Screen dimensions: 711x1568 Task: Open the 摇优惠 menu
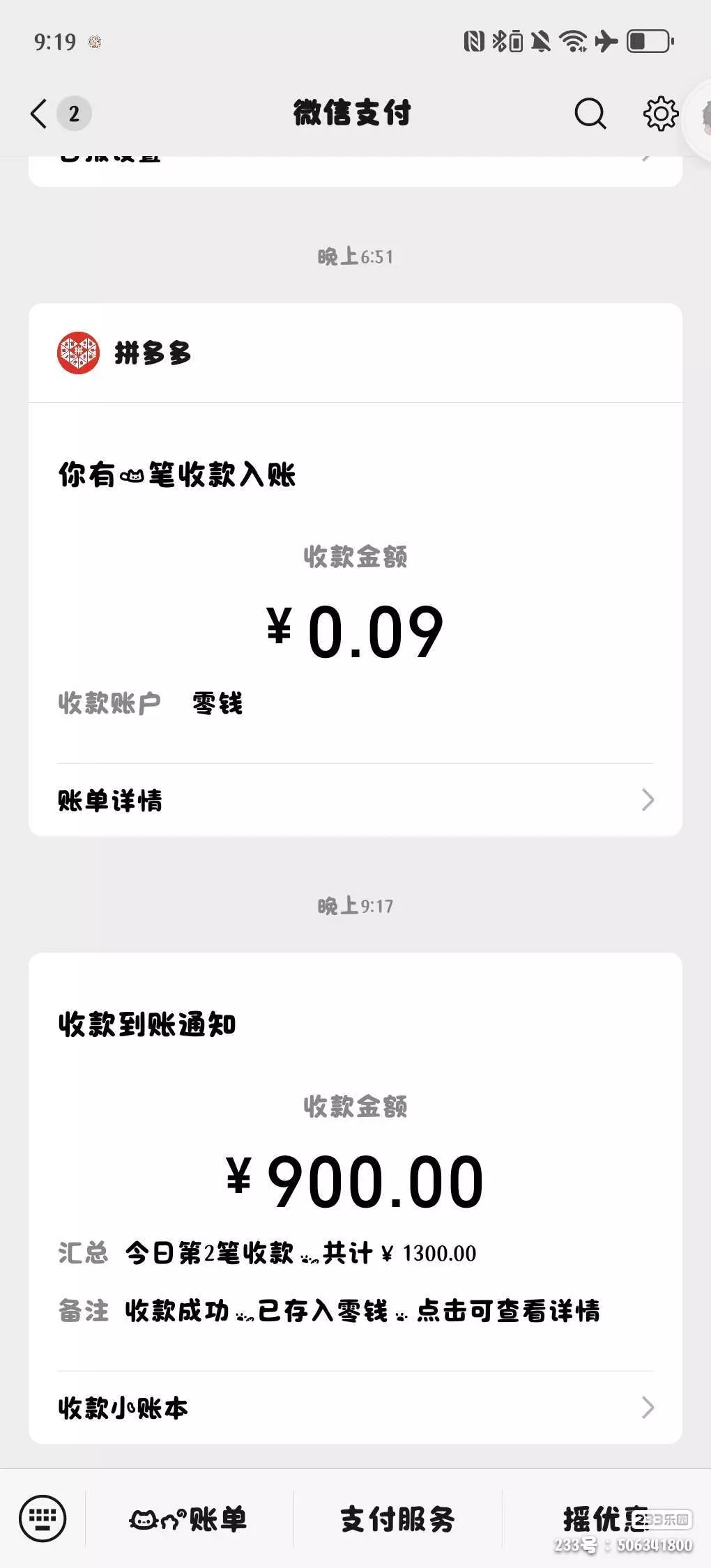tap(605, 1519)
